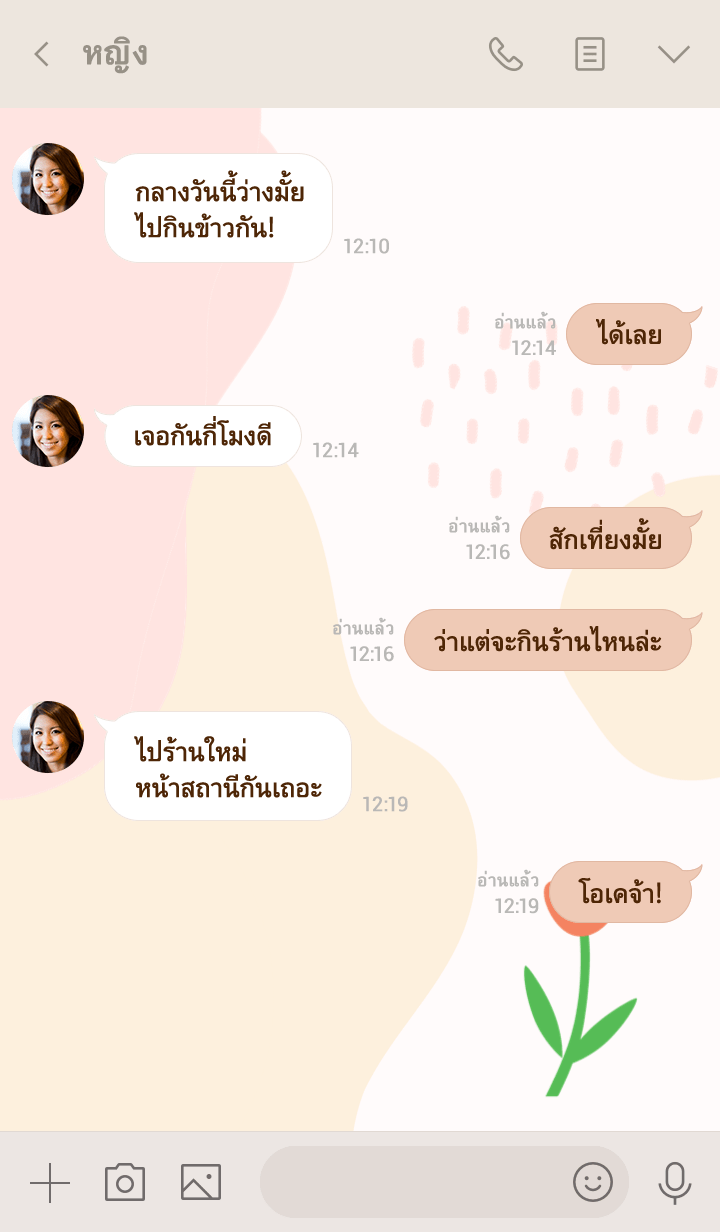Expand the chat options chevron
The width and height of the screenshot is (720, 1232).
tap(674, 54)
